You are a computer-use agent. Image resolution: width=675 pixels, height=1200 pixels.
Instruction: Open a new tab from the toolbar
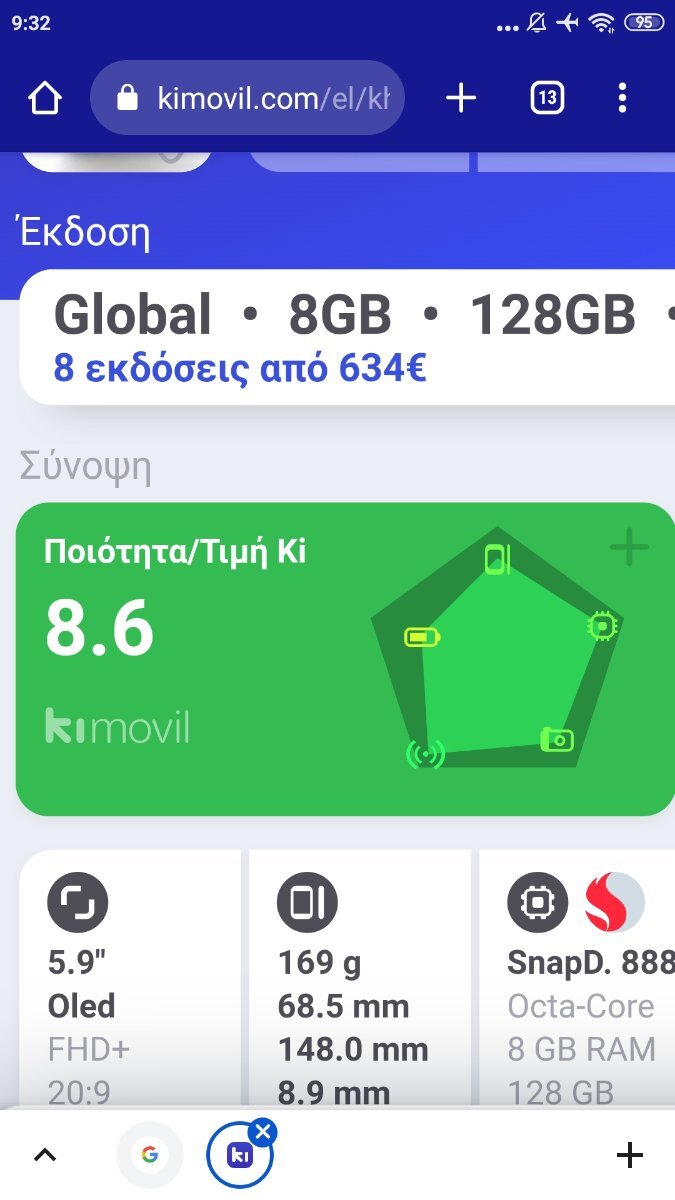point(461,98)
